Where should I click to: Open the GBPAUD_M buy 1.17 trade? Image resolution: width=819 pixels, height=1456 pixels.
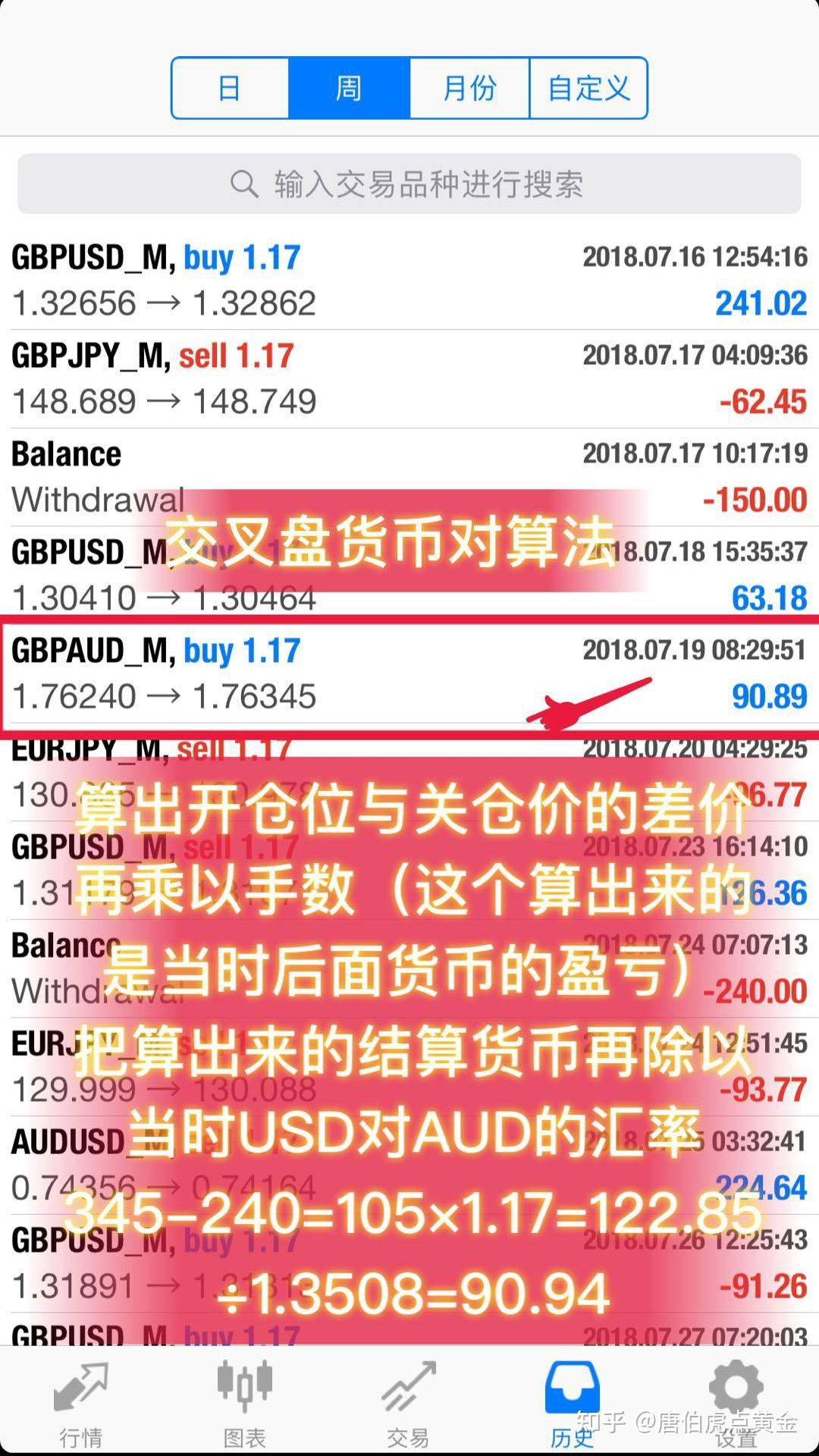pyautogui.click(x=409, y=673)
